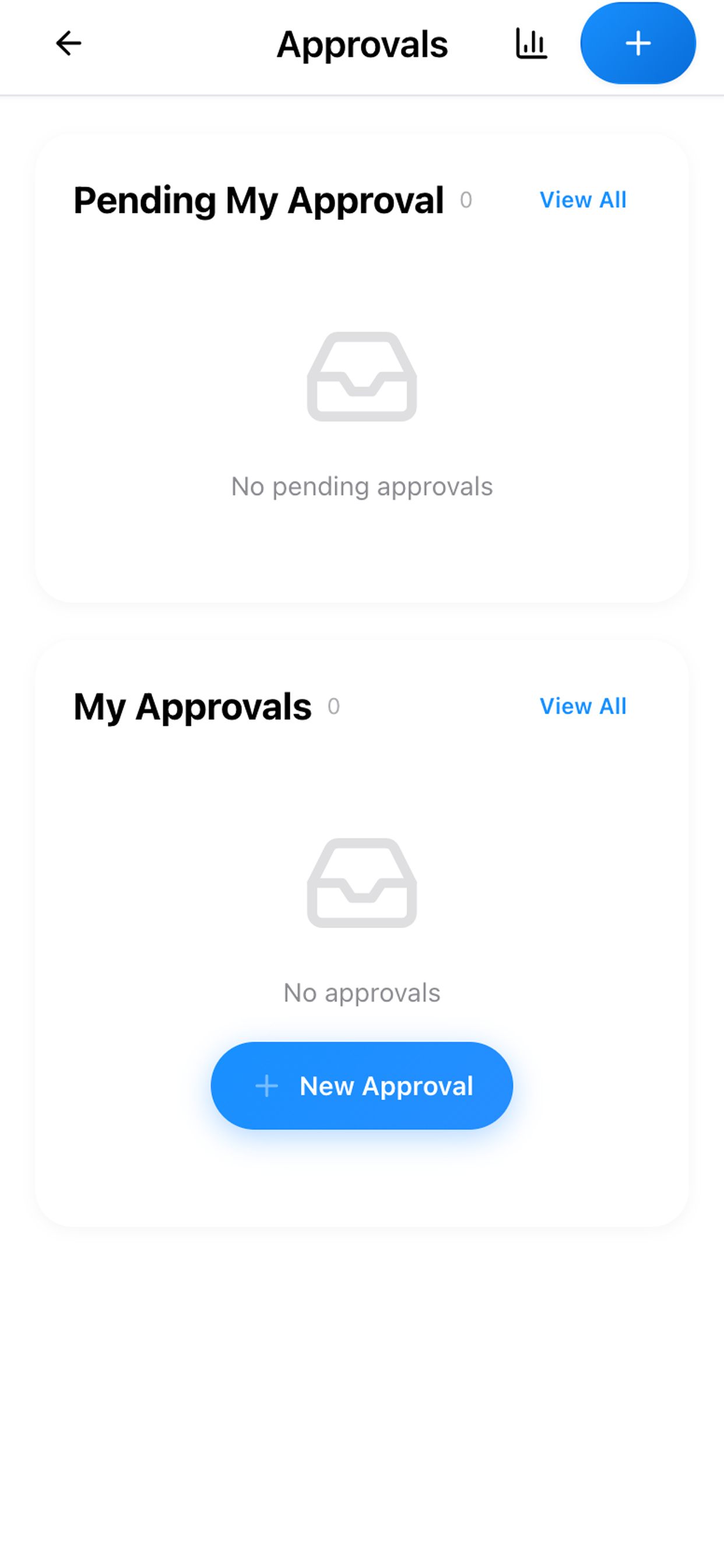
Task: Click the empty inbox icon under Pending My Approval
Action: click(x=361, y=377)
